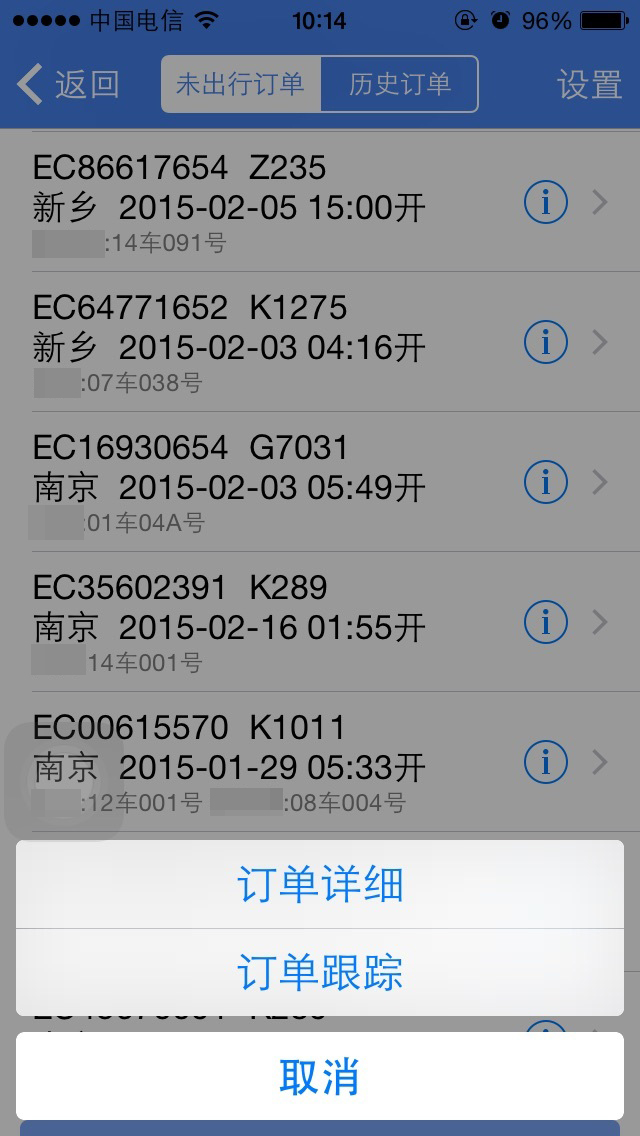Tap the info icon for order EC64771652
Screen dimensions: 640x1136
[x=545, y=342]
